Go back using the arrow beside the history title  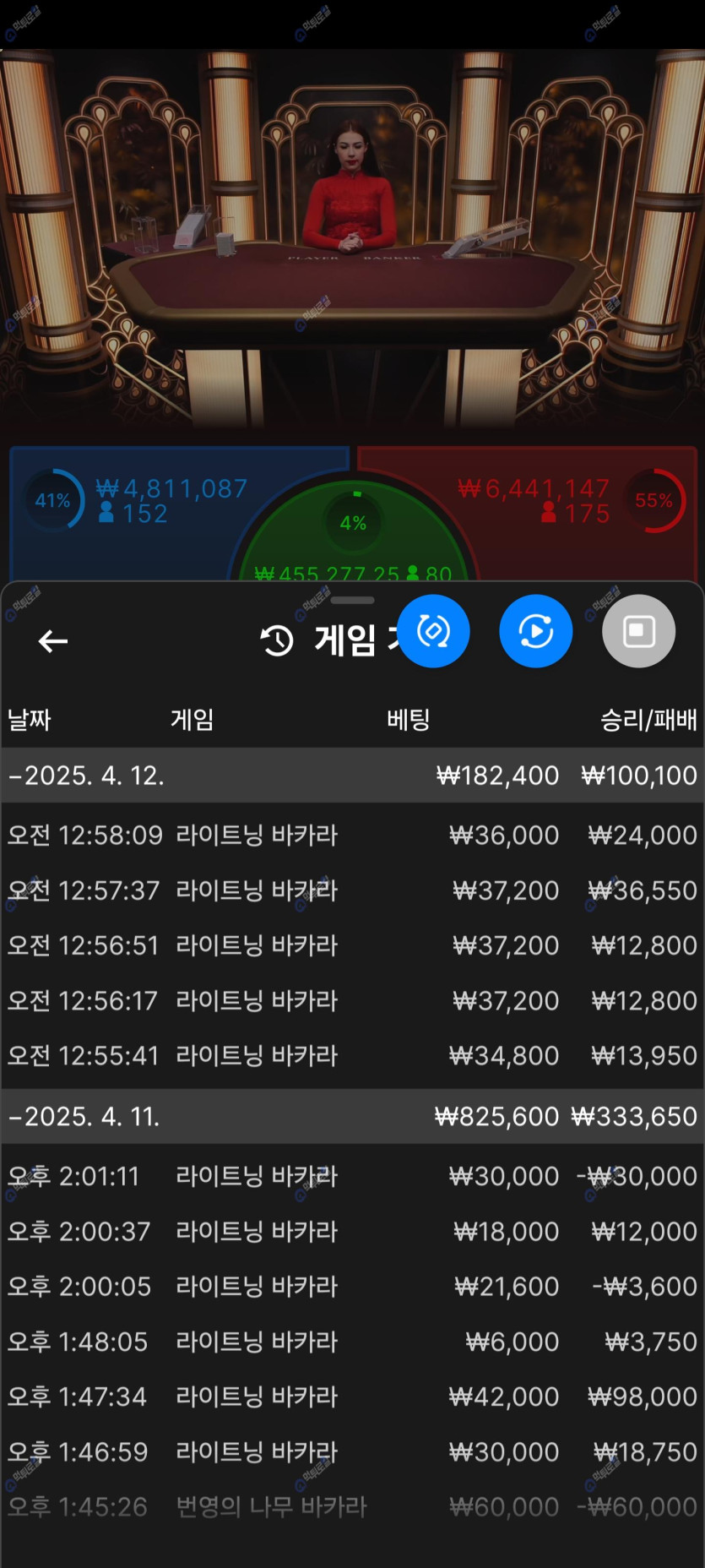53,641
